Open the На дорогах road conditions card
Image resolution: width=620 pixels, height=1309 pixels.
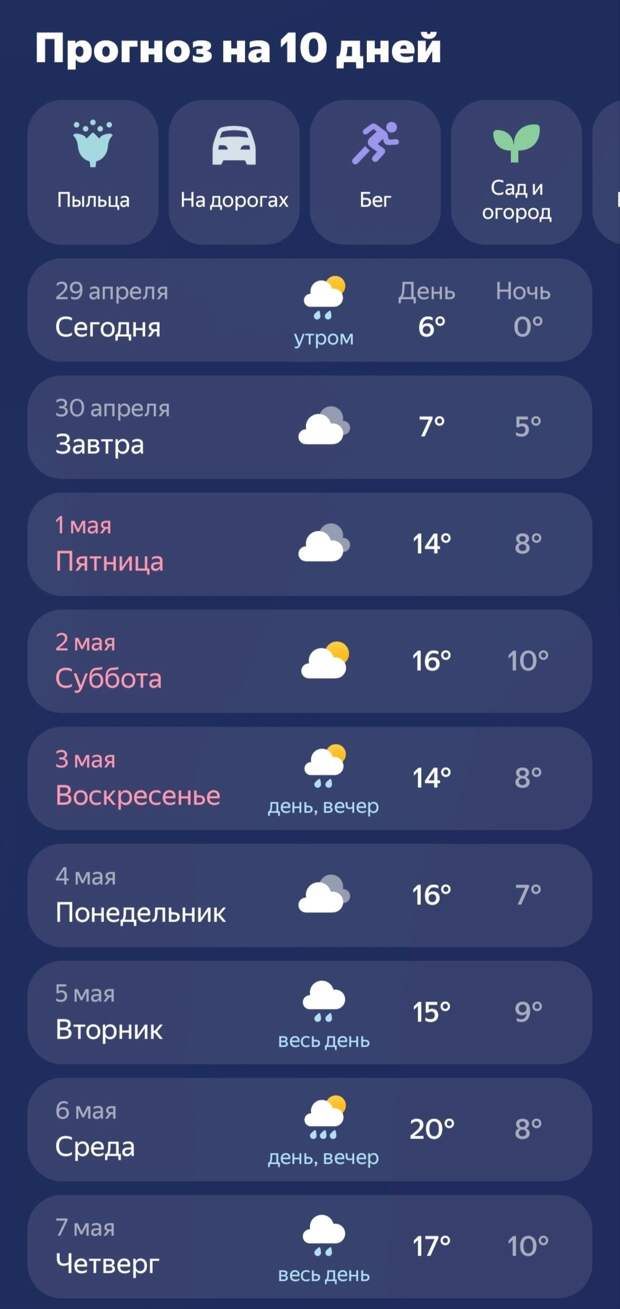234,172
